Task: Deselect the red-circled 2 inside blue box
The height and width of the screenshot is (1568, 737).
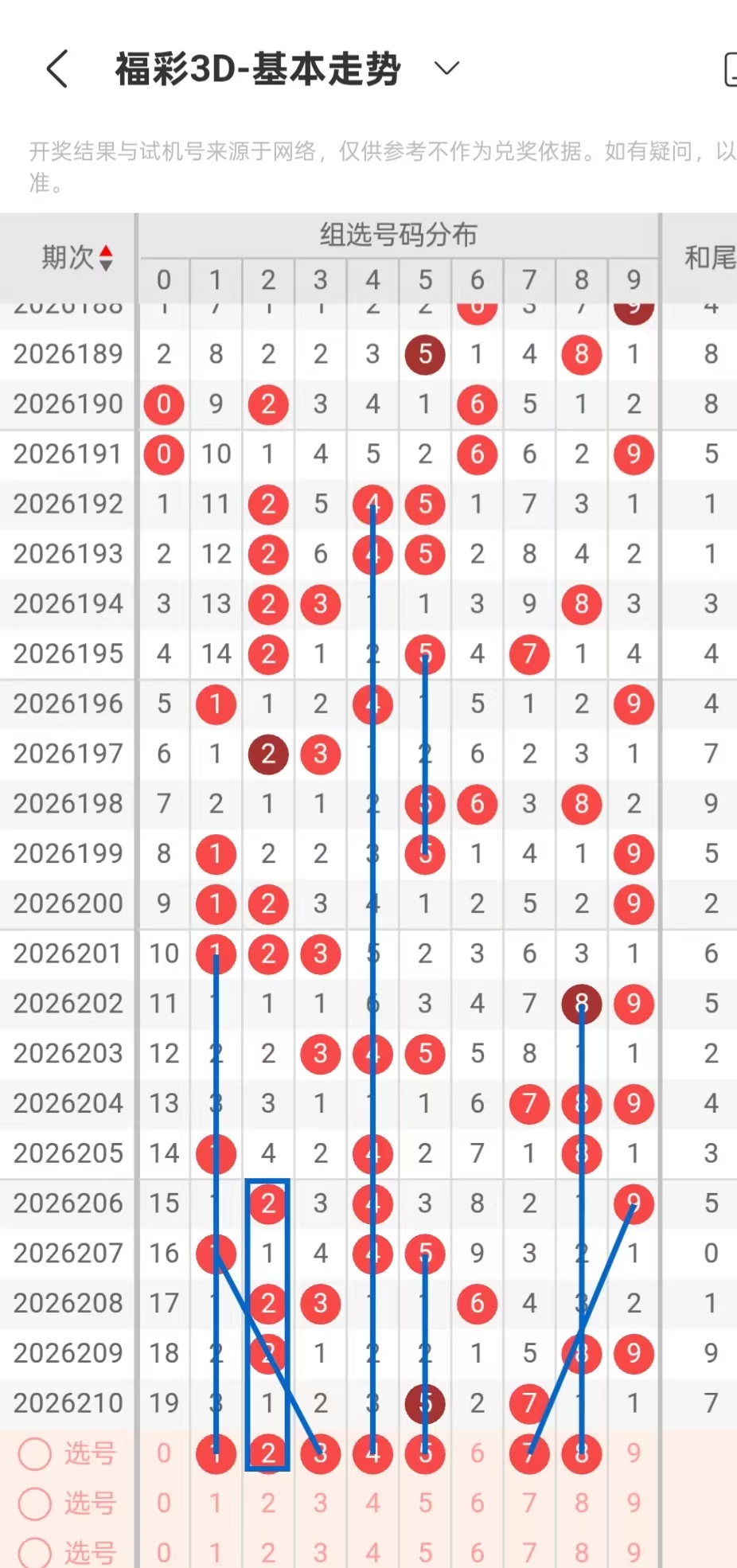Action: coord(268,1453)
